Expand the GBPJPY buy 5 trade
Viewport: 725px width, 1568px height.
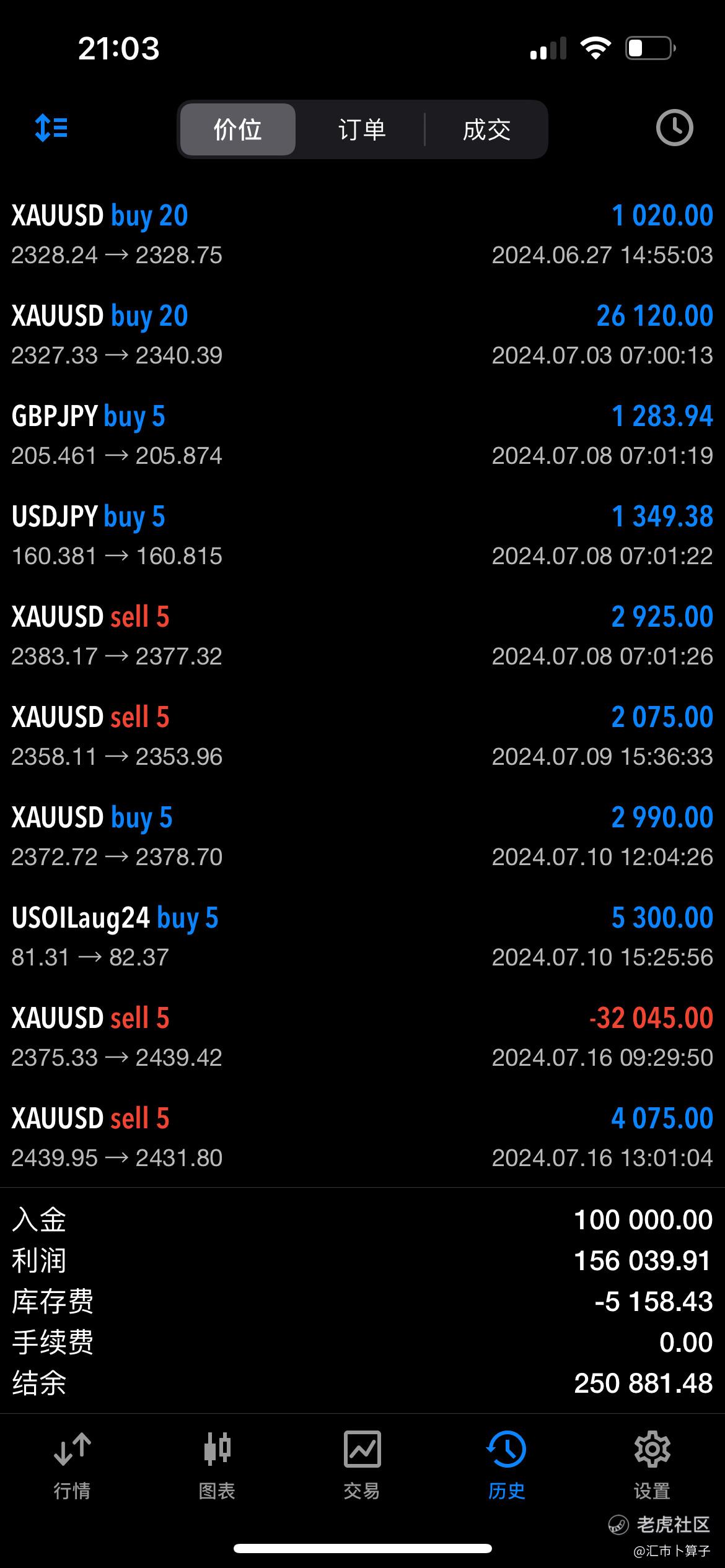click(x=362, y=435)
